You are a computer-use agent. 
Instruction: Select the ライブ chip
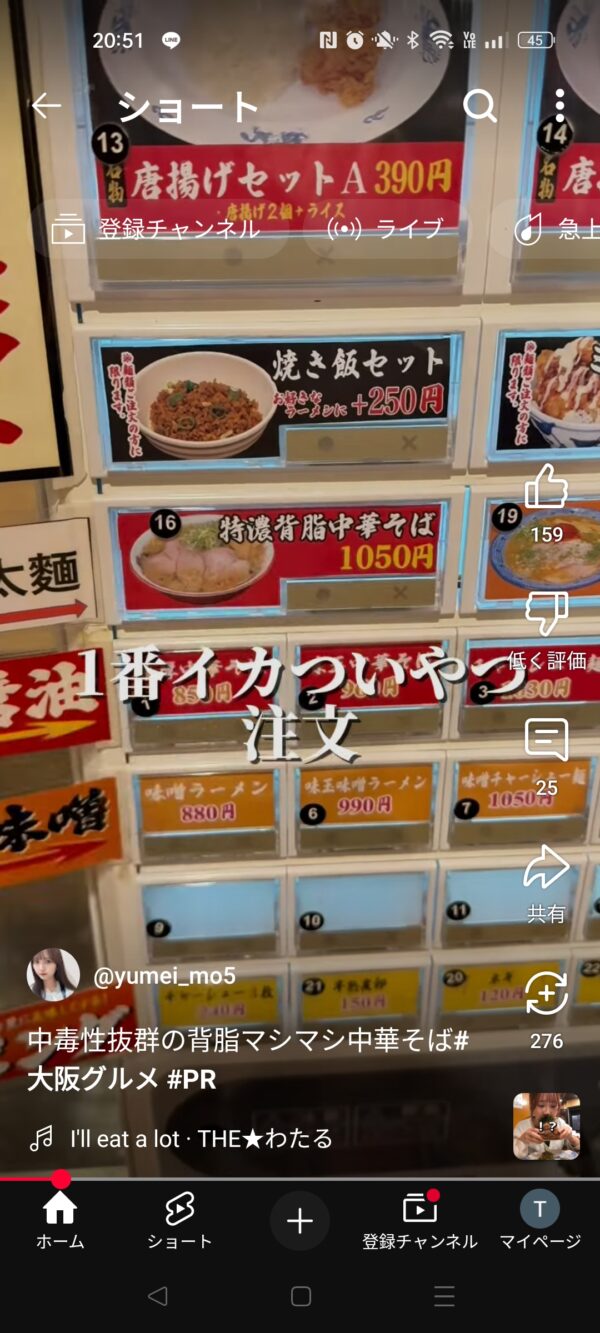(x=386, y=229)
